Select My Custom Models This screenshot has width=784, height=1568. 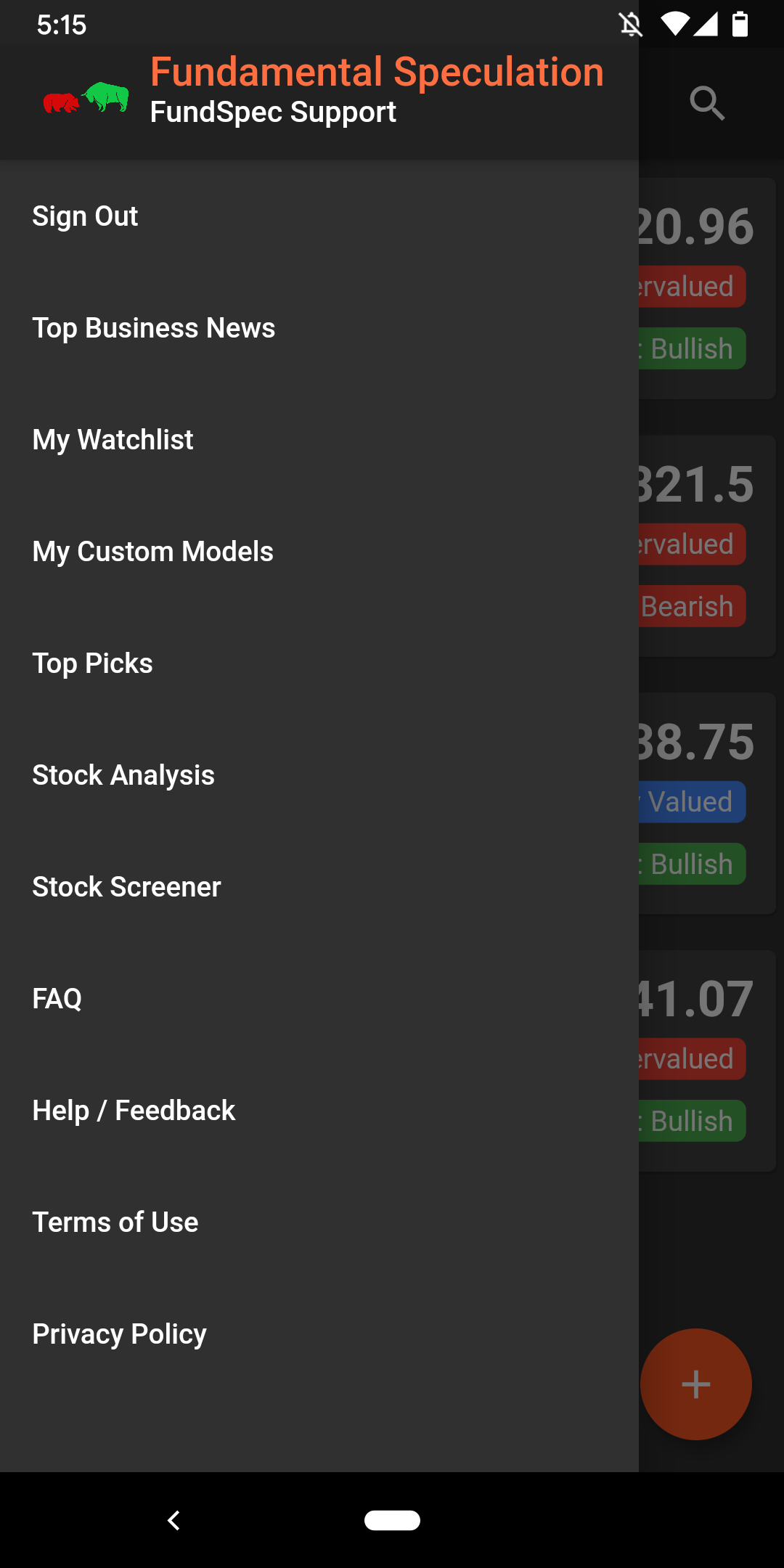click(152, 552)
